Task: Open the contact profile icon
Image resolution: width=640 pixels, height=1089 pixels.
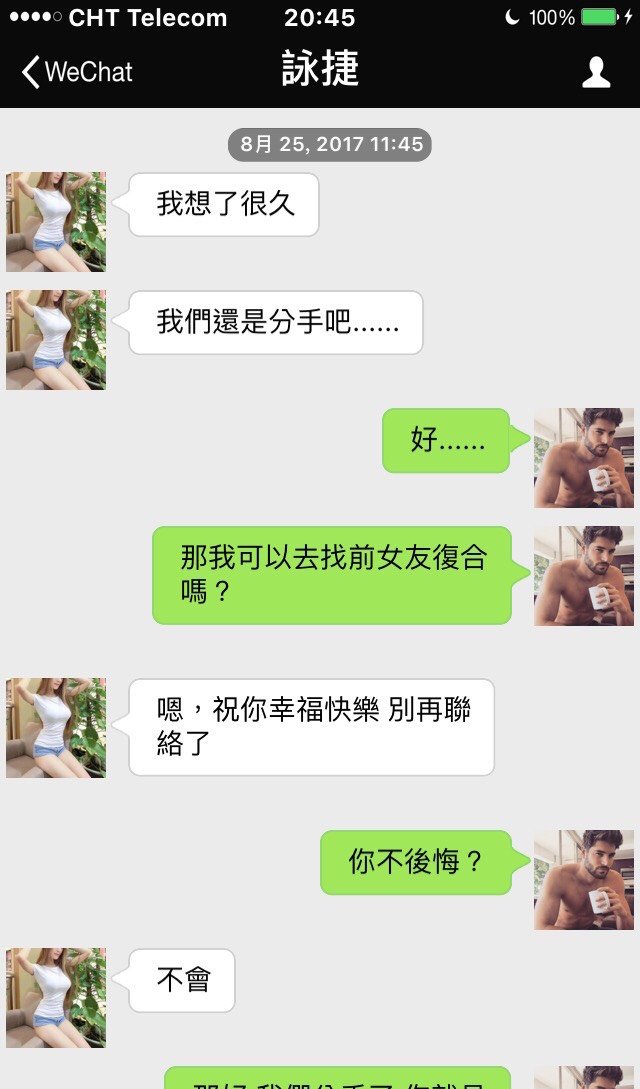Action: point(596,72)
